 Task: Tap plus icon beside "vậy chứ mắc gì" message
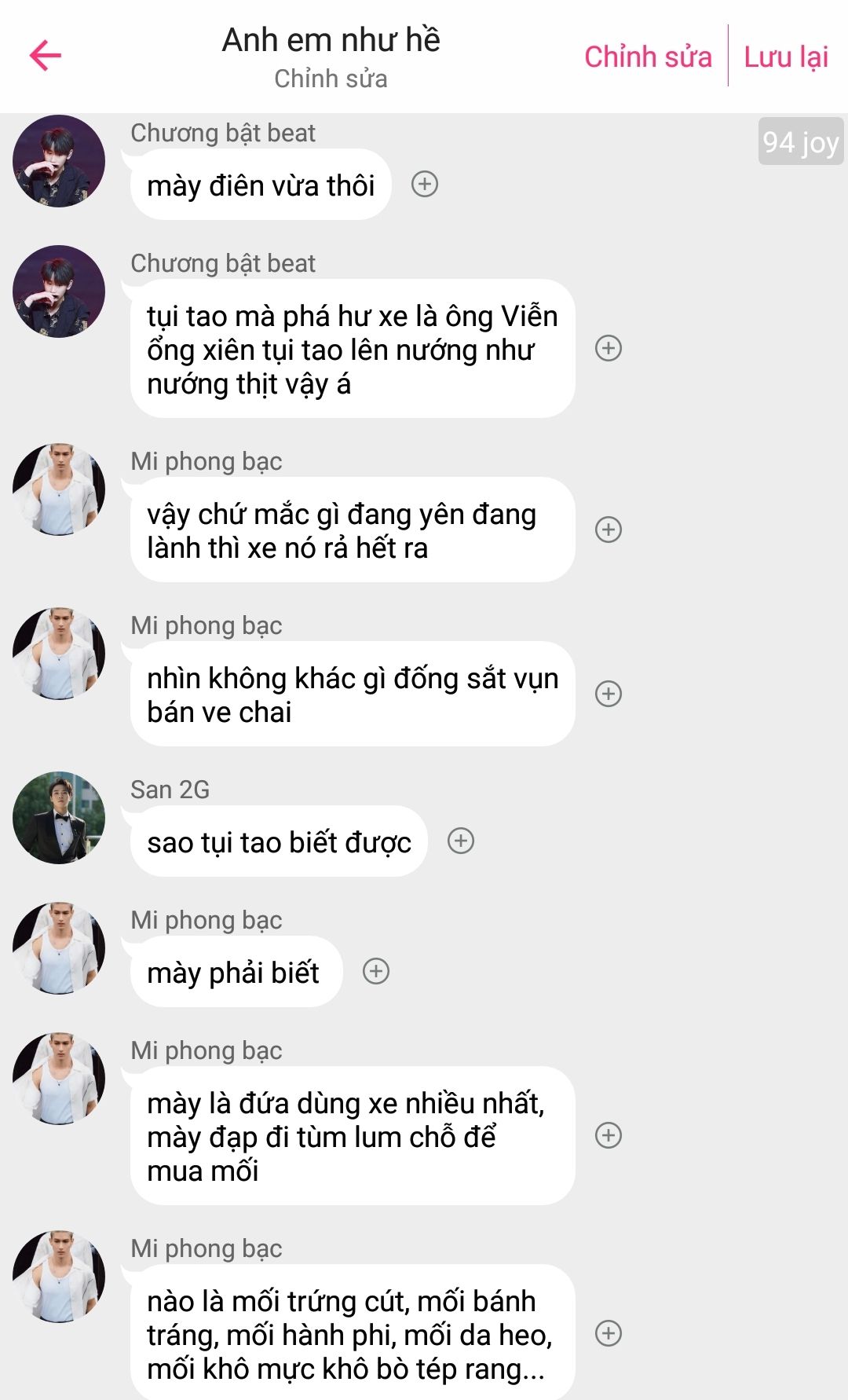click(609, 530)
